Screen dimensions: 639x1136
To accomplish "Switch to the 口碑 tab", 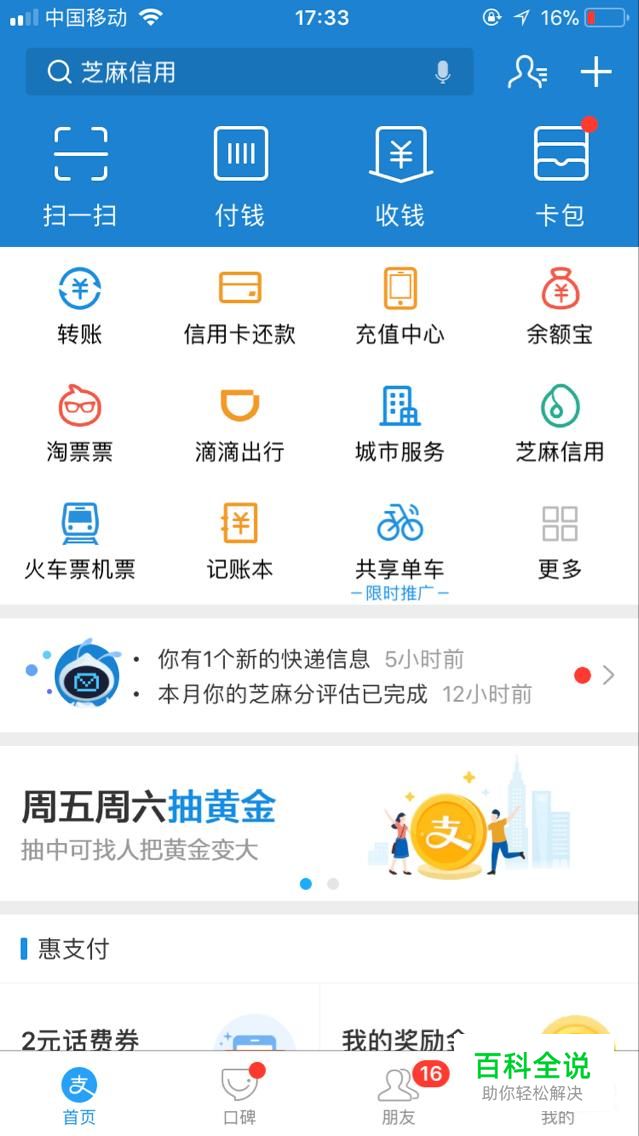I will coord(240,1094).
